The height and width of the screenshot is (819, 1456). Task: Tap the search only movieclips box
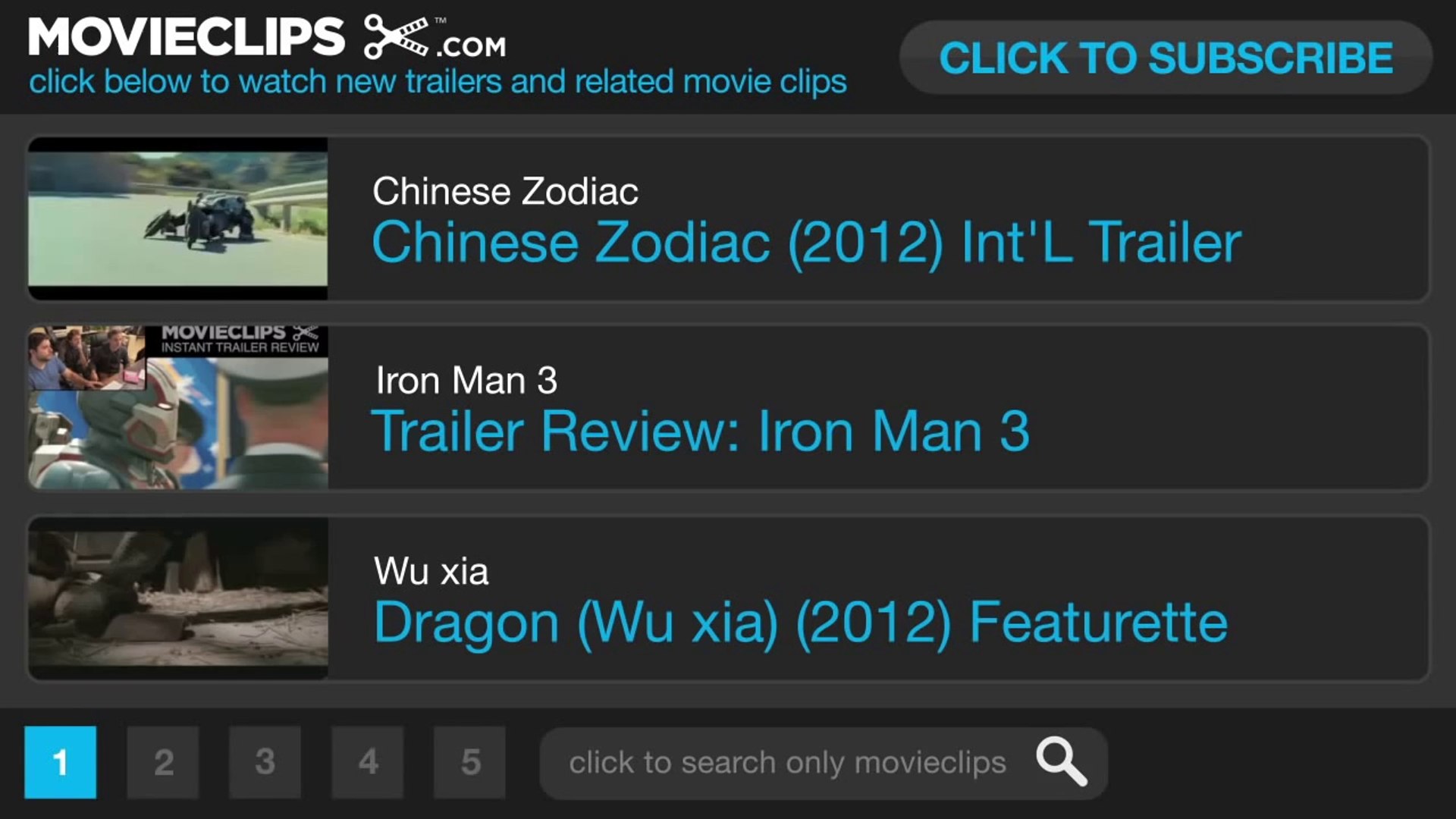789,763
